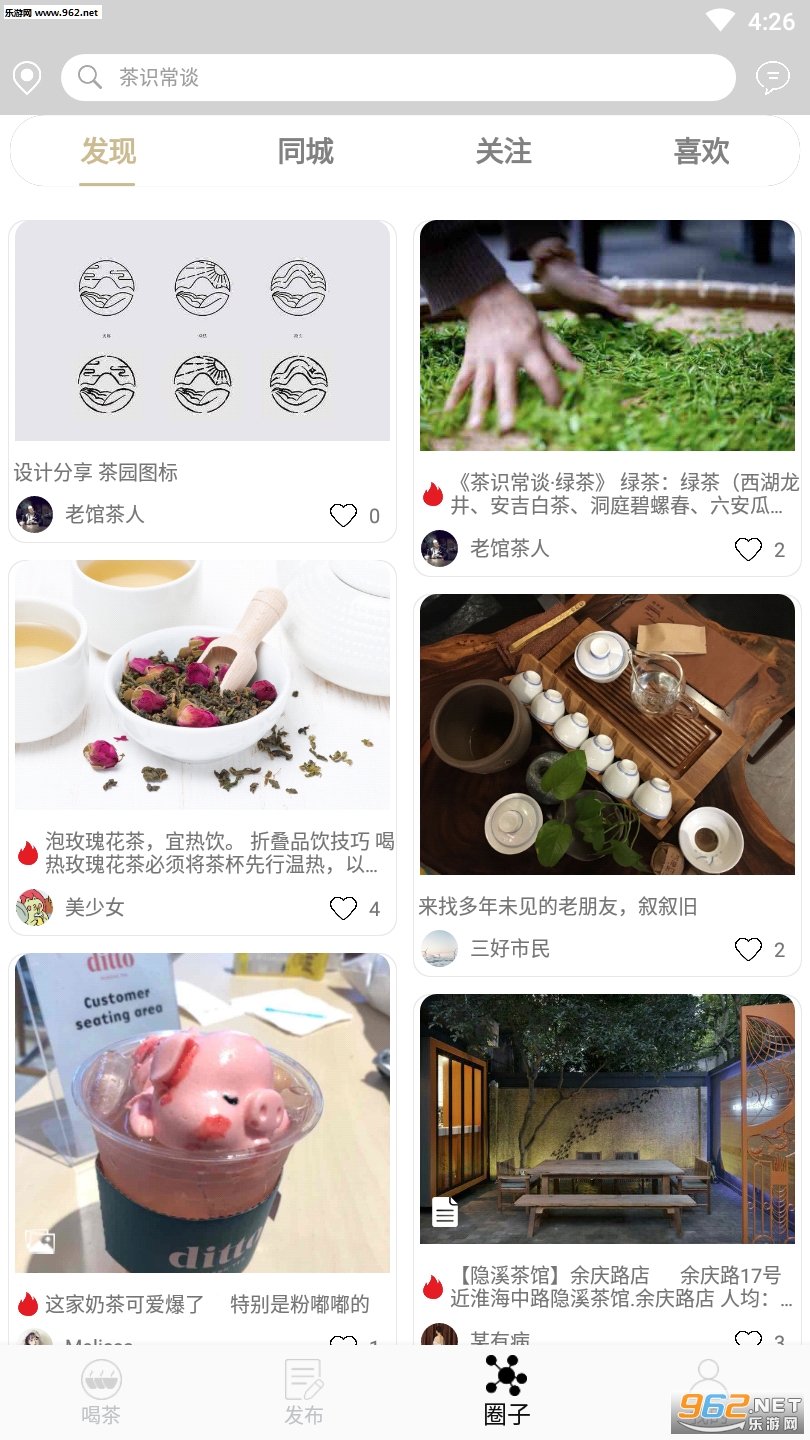810x1440 pixels.
Task: Select the 发现 tab
Action: pos(108,152)
